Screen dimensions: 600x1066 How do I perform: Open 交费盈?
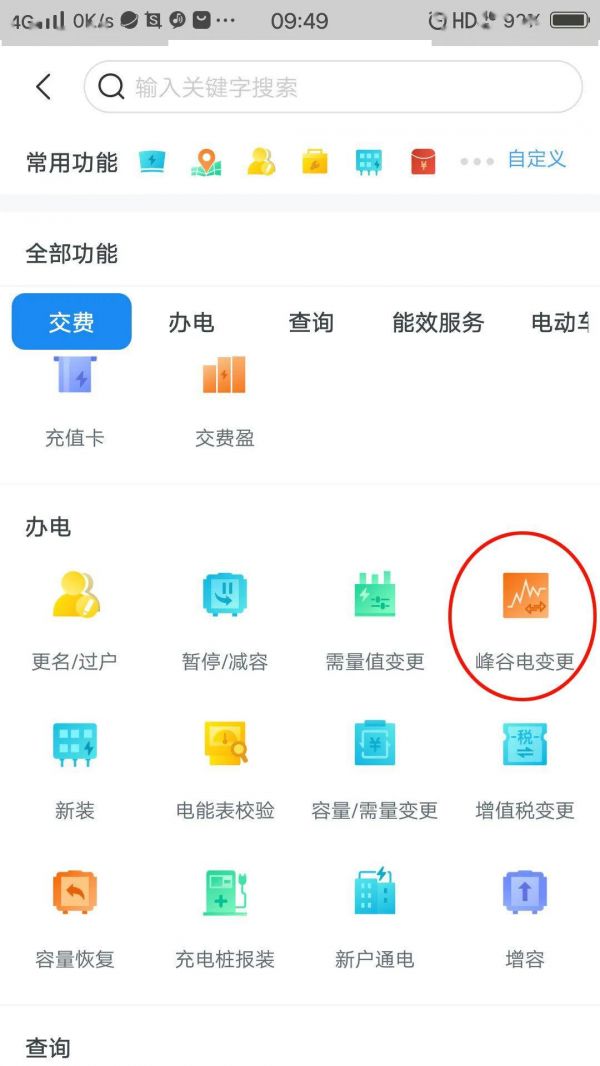click(224, 400)
